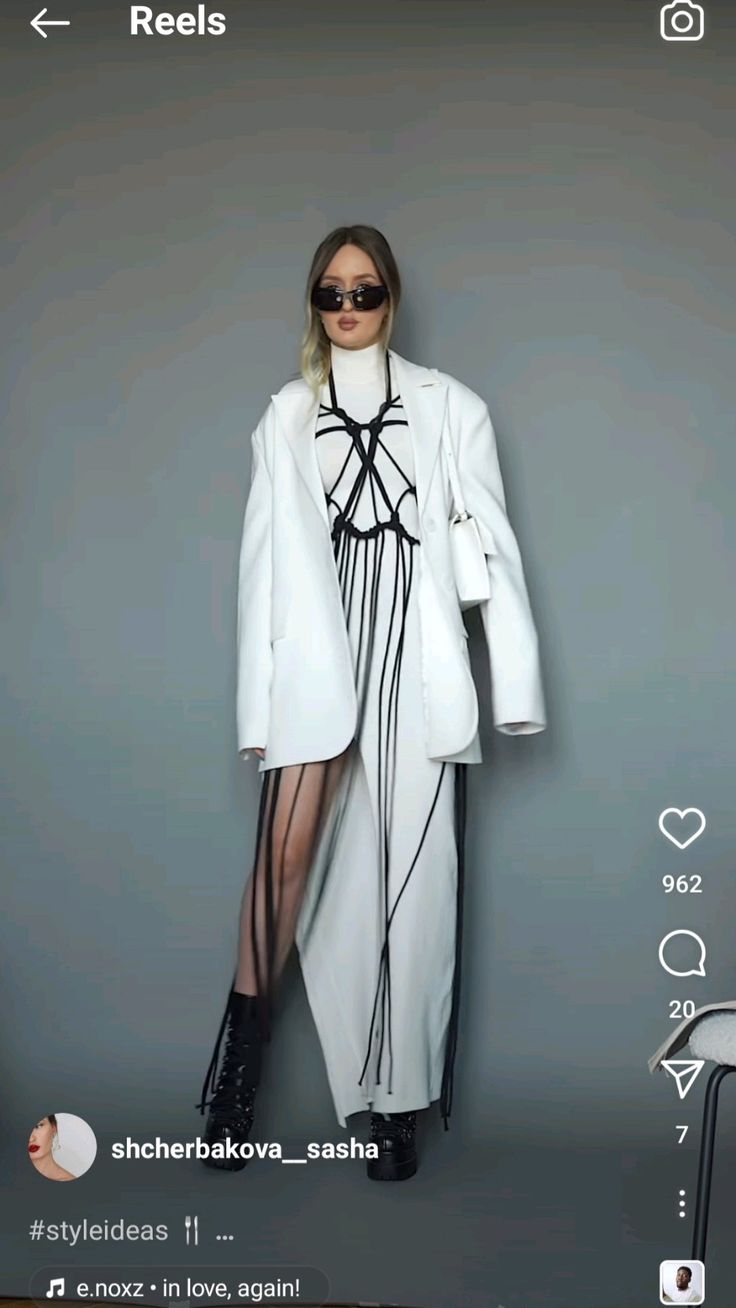
Task: Open the shcherbakova__sasha username link
Action: 244,1149
